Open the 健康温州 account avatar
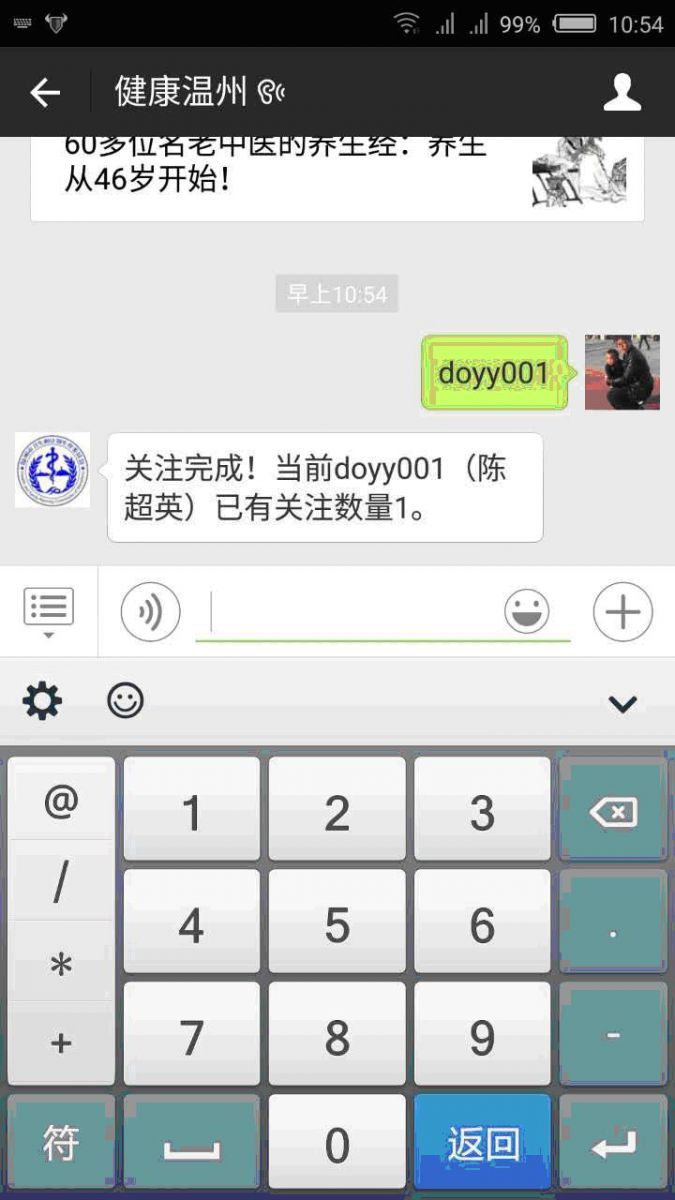This screenshot has width=675, height=1200. (x=52, y=470)
